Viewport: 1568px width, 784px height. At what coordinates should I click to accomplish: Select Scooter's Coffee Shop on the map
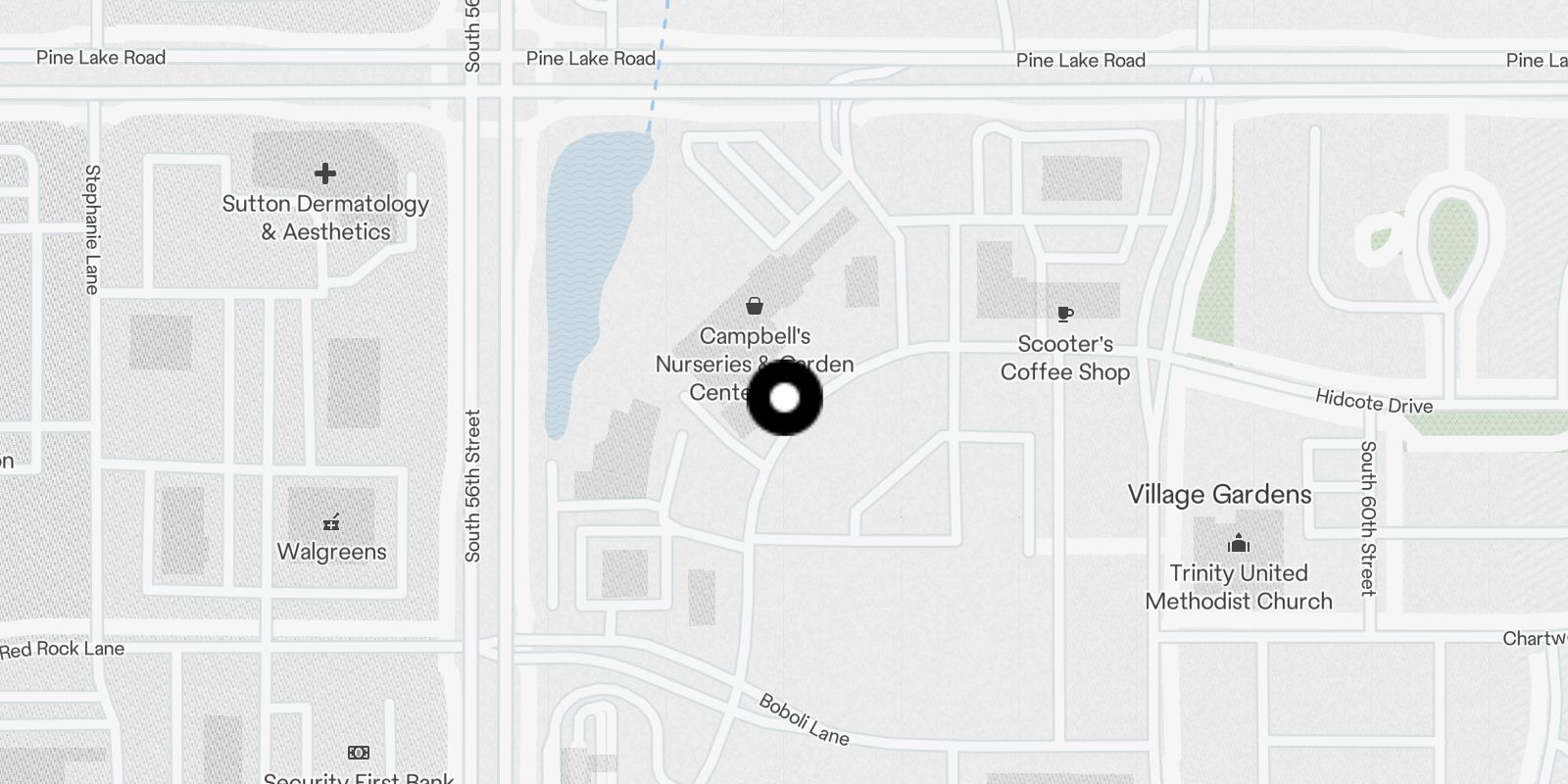coord(1064,315)
